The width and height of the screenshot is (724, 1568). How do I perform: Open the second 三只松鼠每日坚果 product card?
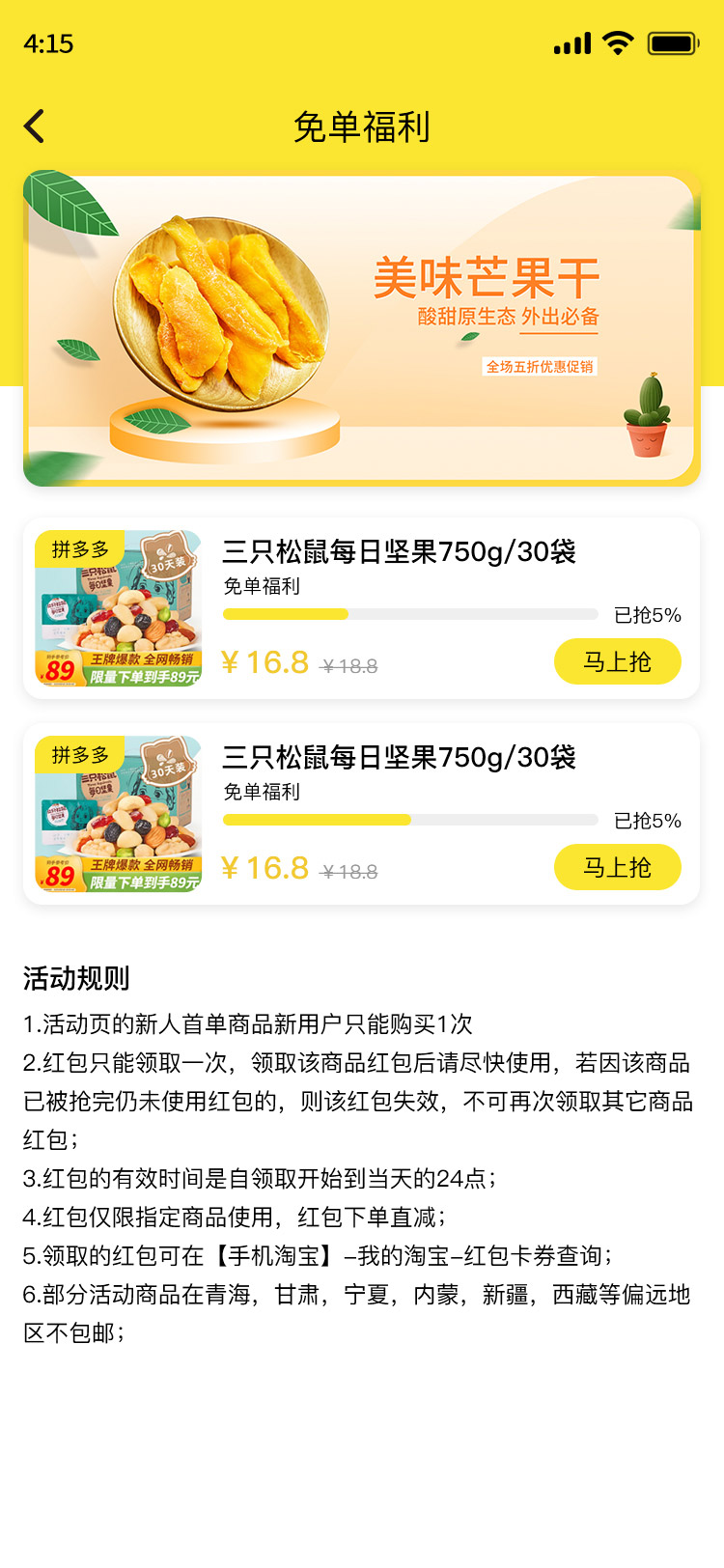click(x=398, y=759)
